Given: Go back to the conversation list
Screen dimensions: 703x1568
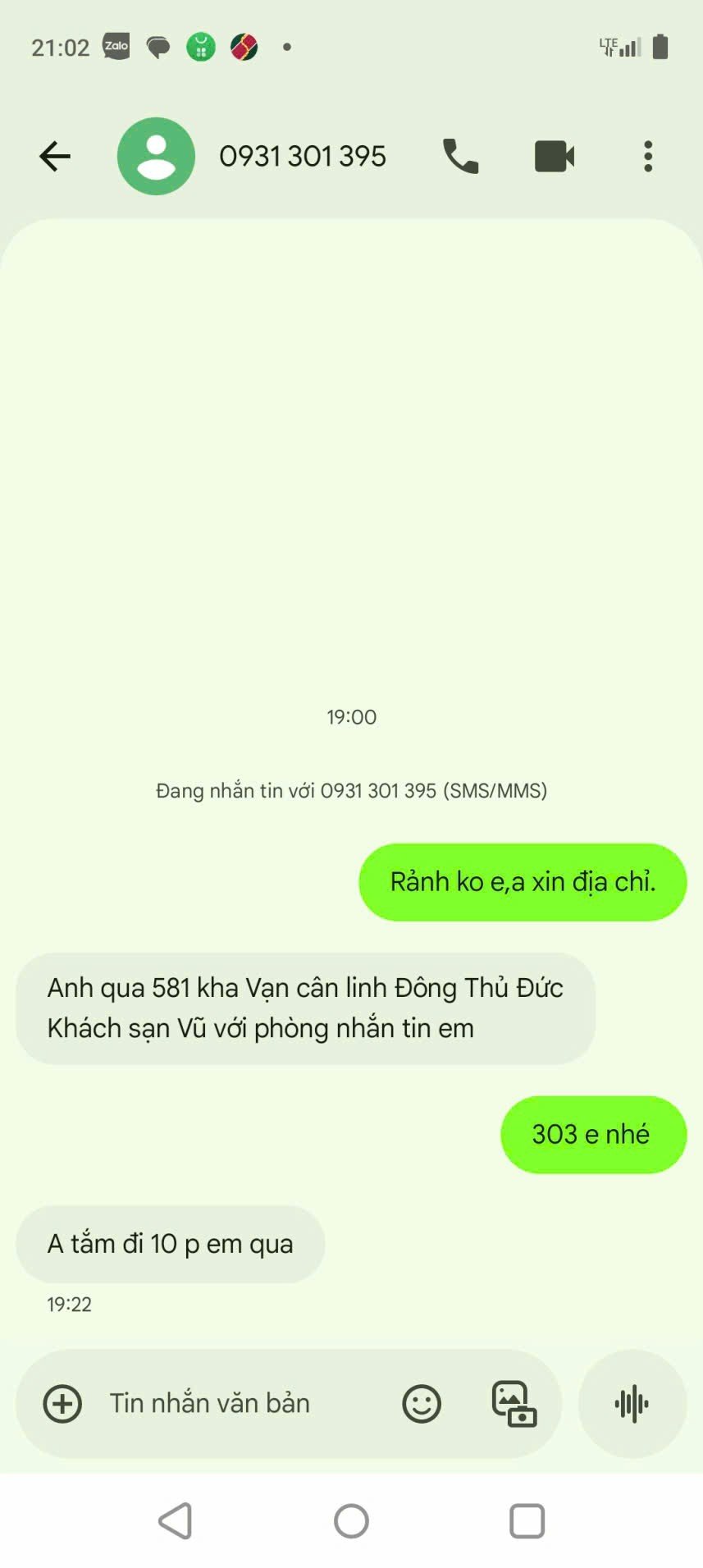Looking at the screenshot, I should click(55, 156).
